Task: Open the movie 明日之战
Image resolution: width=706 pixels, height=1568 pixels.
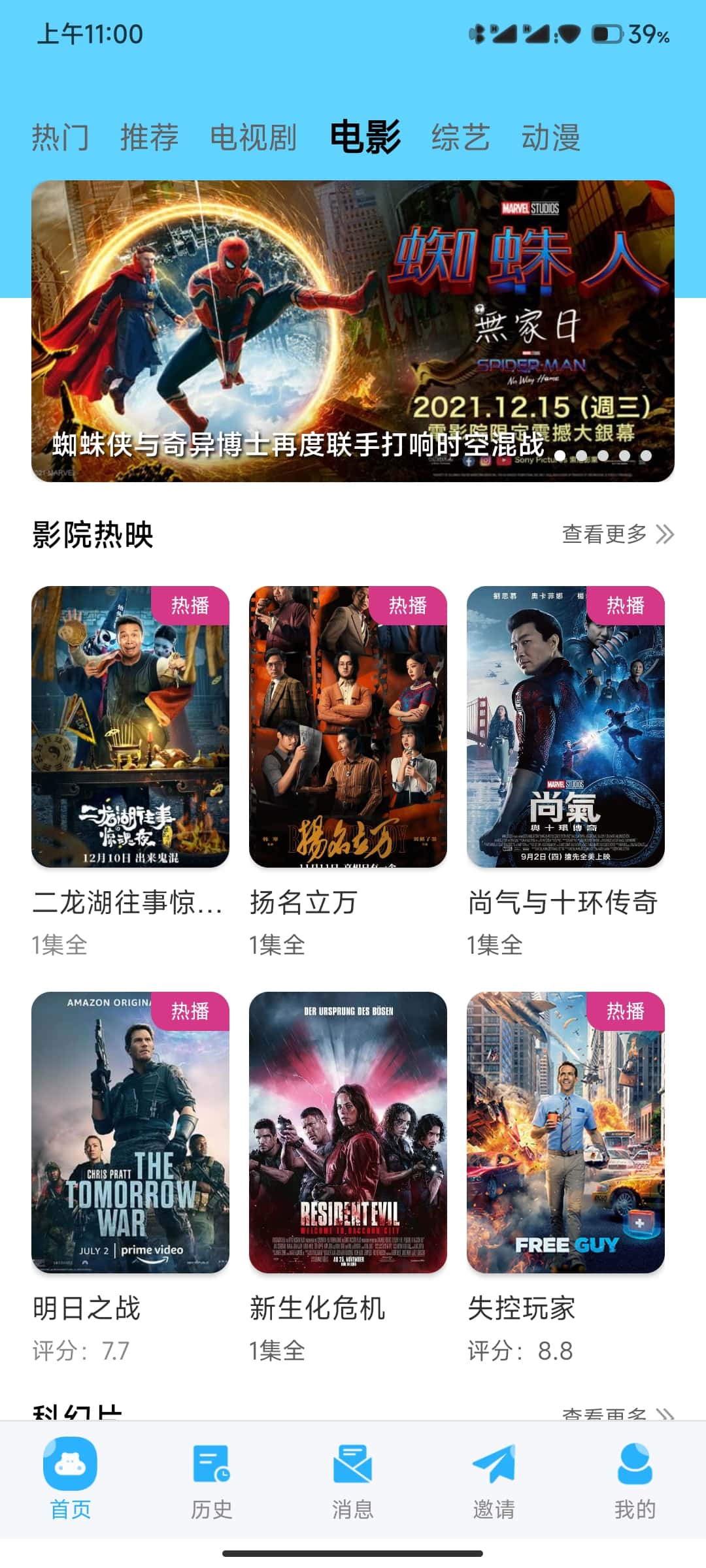Action: 130,1132
